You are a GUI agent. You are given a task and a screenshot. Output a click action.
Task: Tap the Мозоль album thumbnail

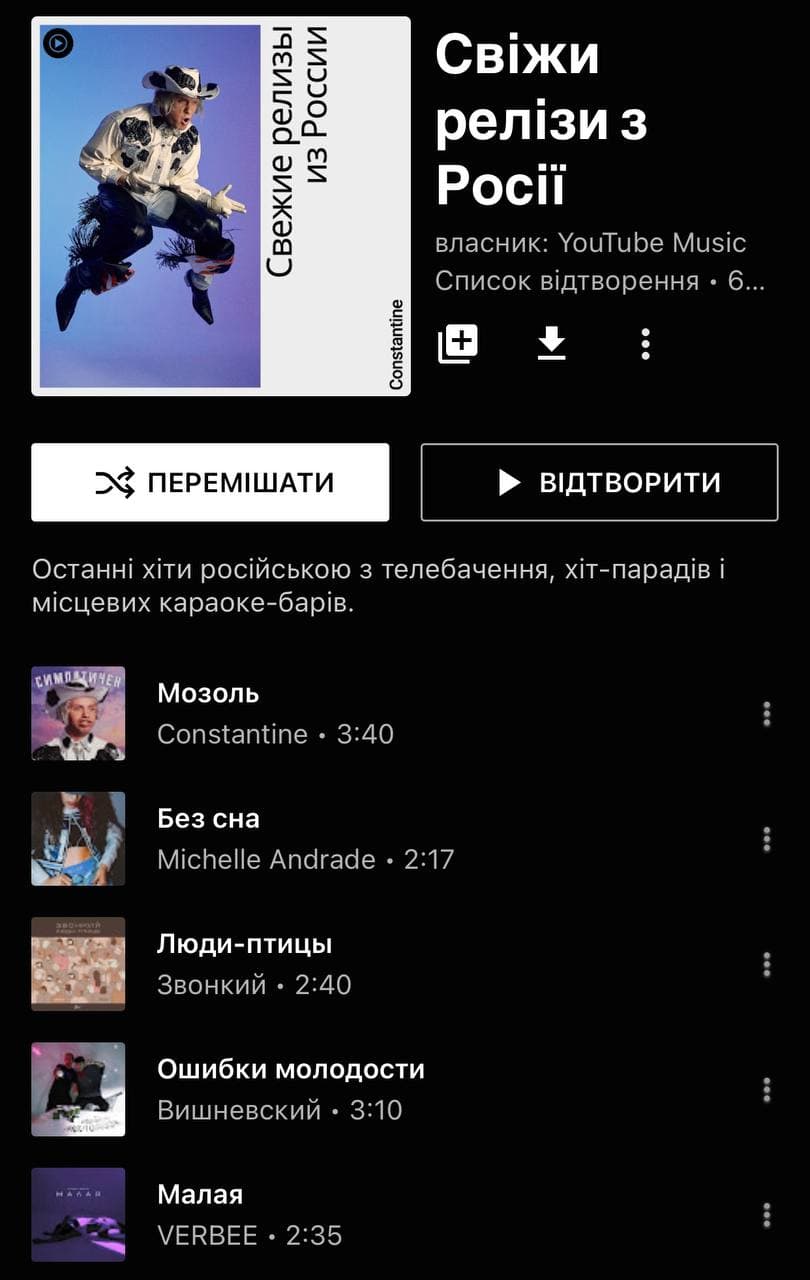78,712
